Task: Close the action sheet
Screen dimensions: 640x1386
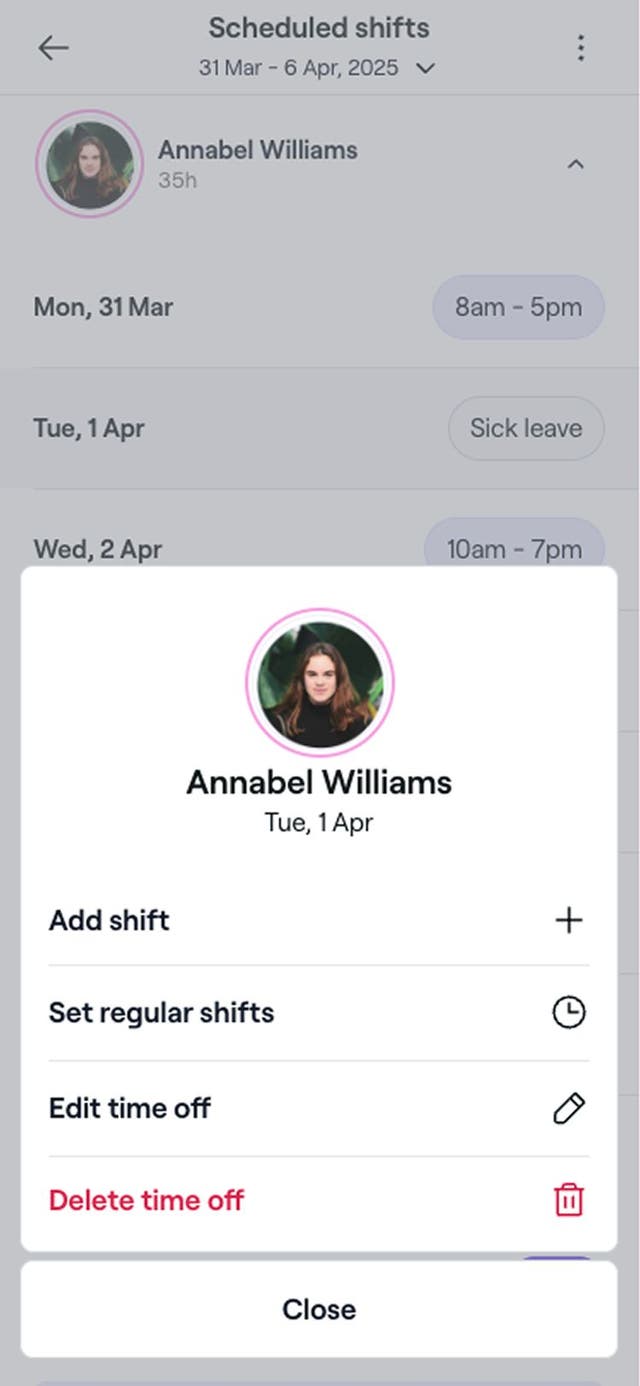Action: [318, 1309]
